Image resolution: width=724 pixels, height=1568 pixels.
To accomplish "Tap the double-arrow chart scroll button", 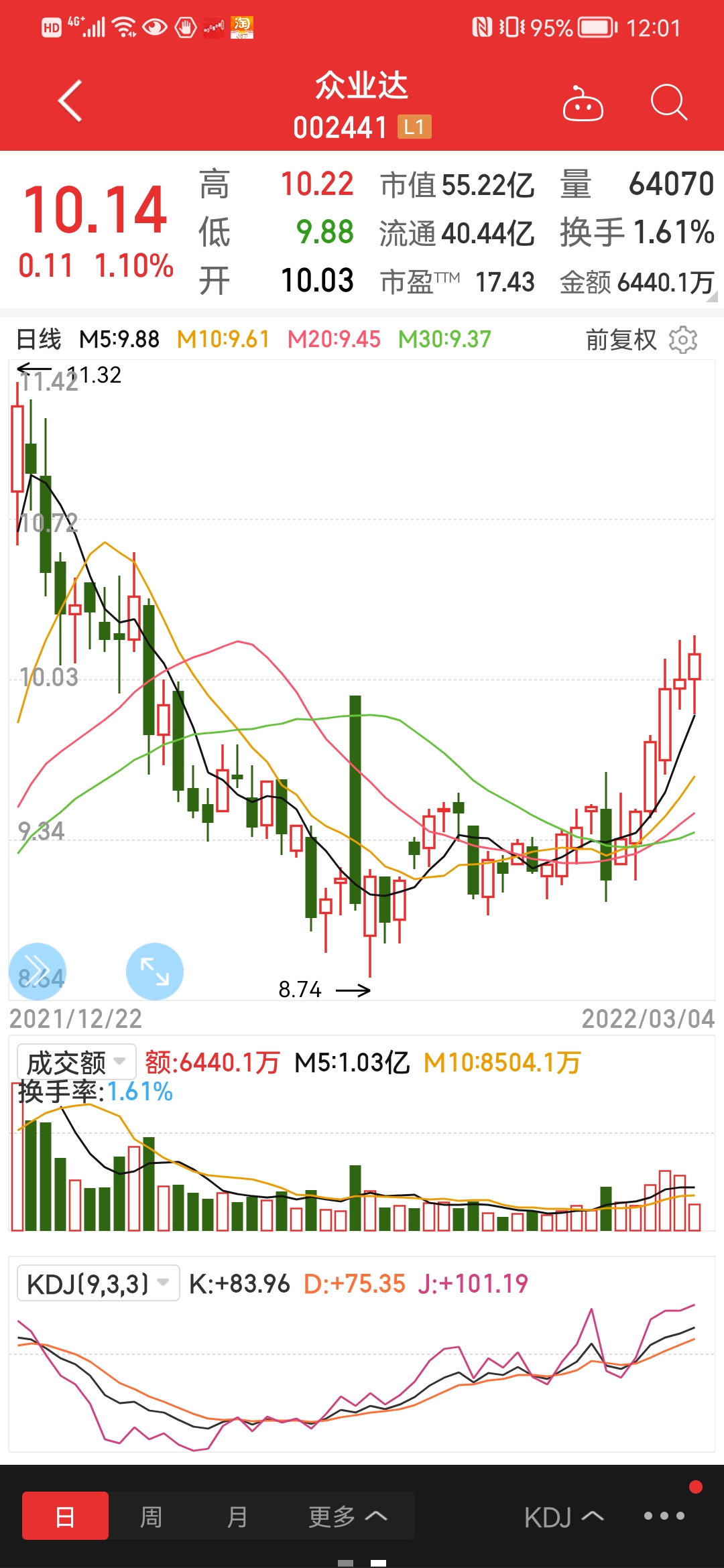I will pos(38,971).
